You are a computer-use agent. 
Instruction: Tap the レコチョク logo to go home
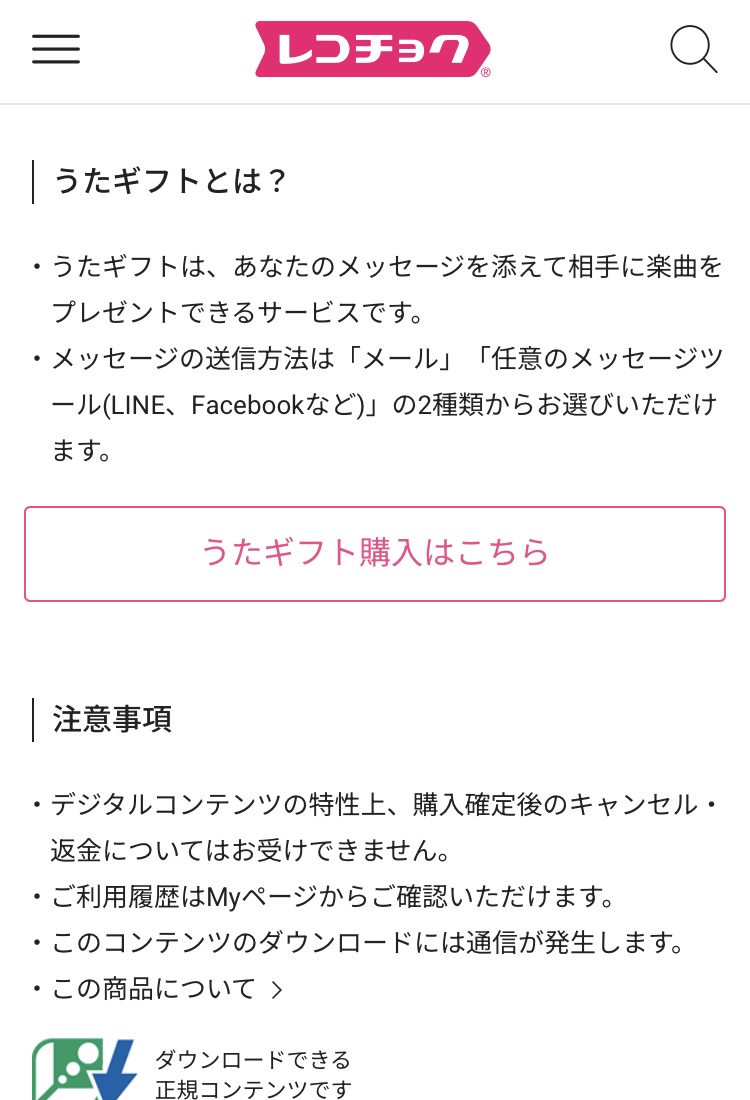pos(373,49)
